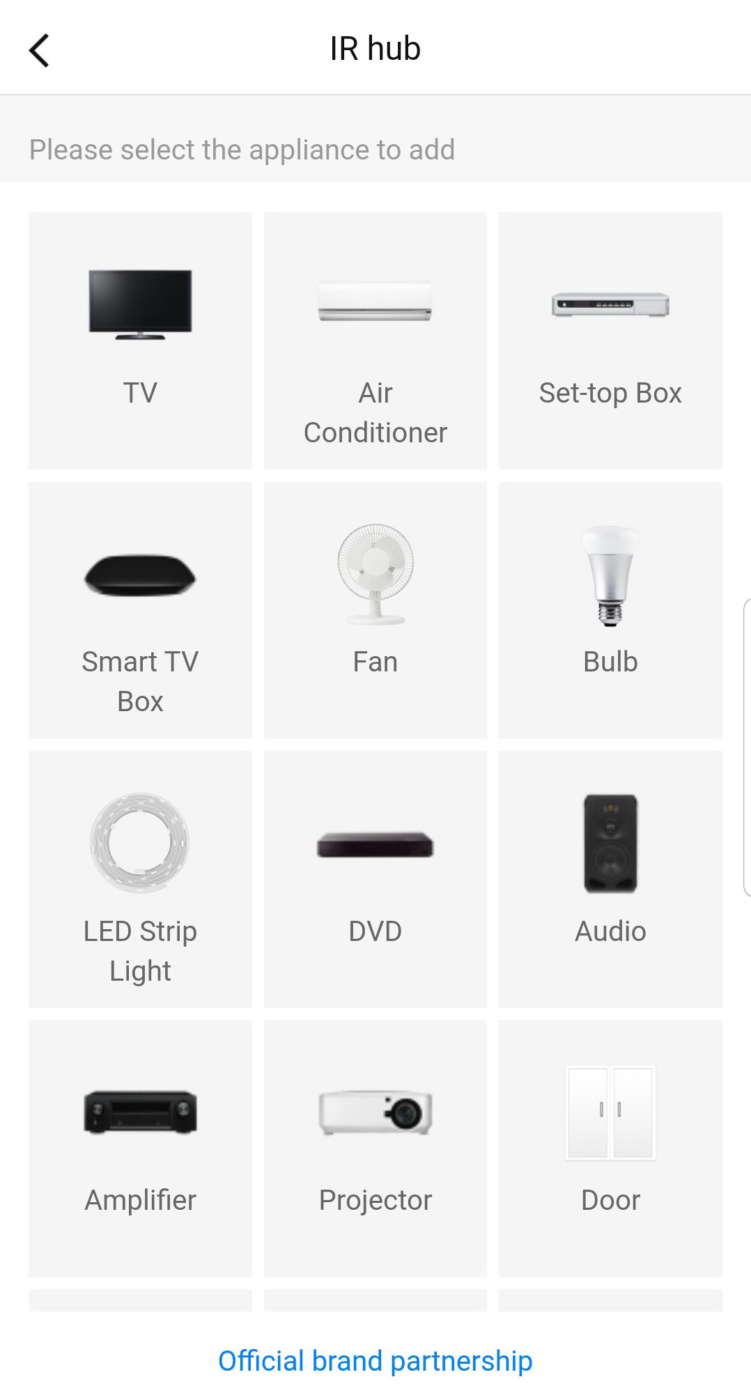The image size is (751, 1400).
Task: Go back from the IR hub screen
Action: tap(39, 49)
